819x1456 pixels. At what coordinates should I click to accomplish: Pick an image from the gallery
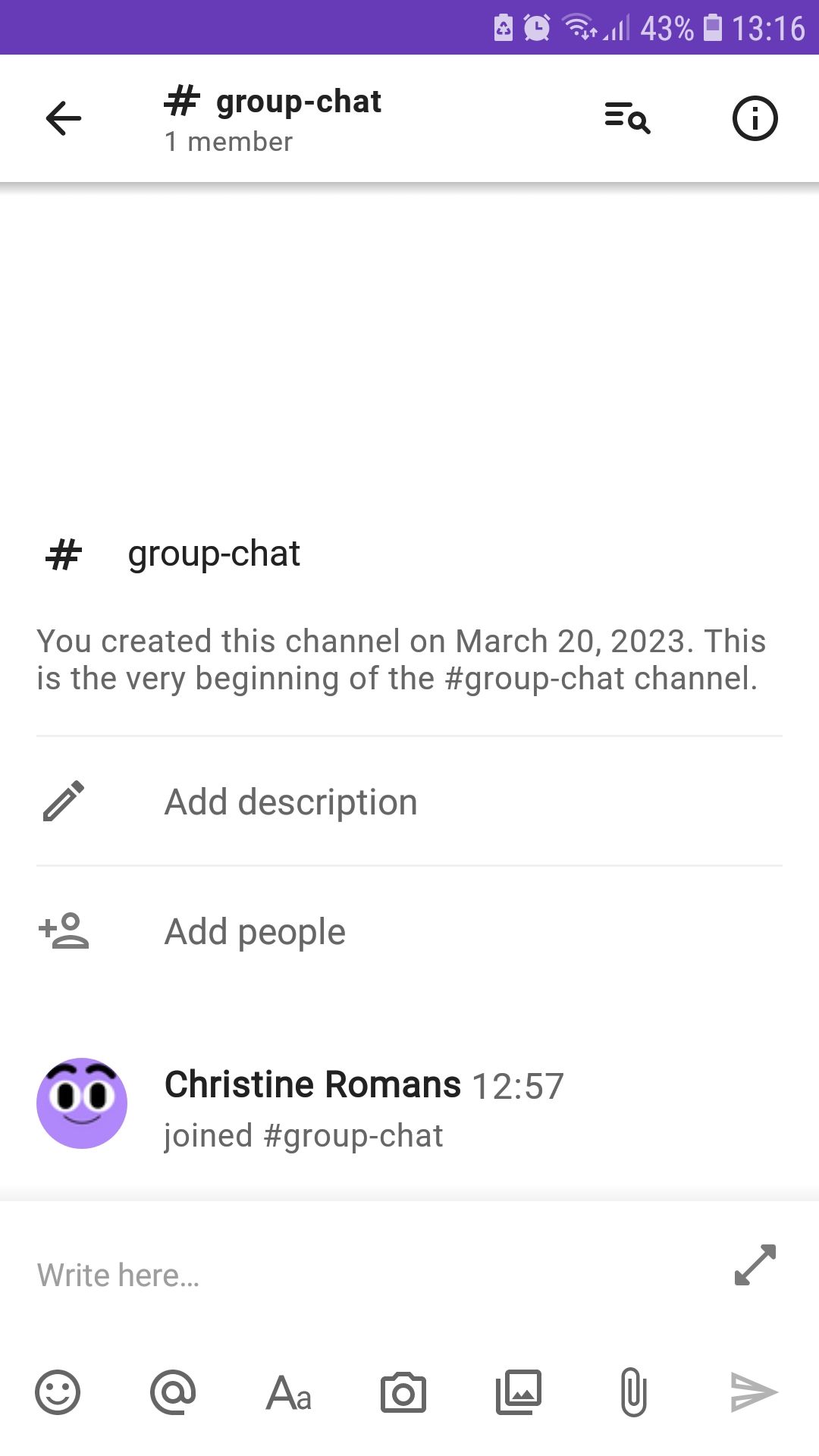click(x=519, y=1392)
